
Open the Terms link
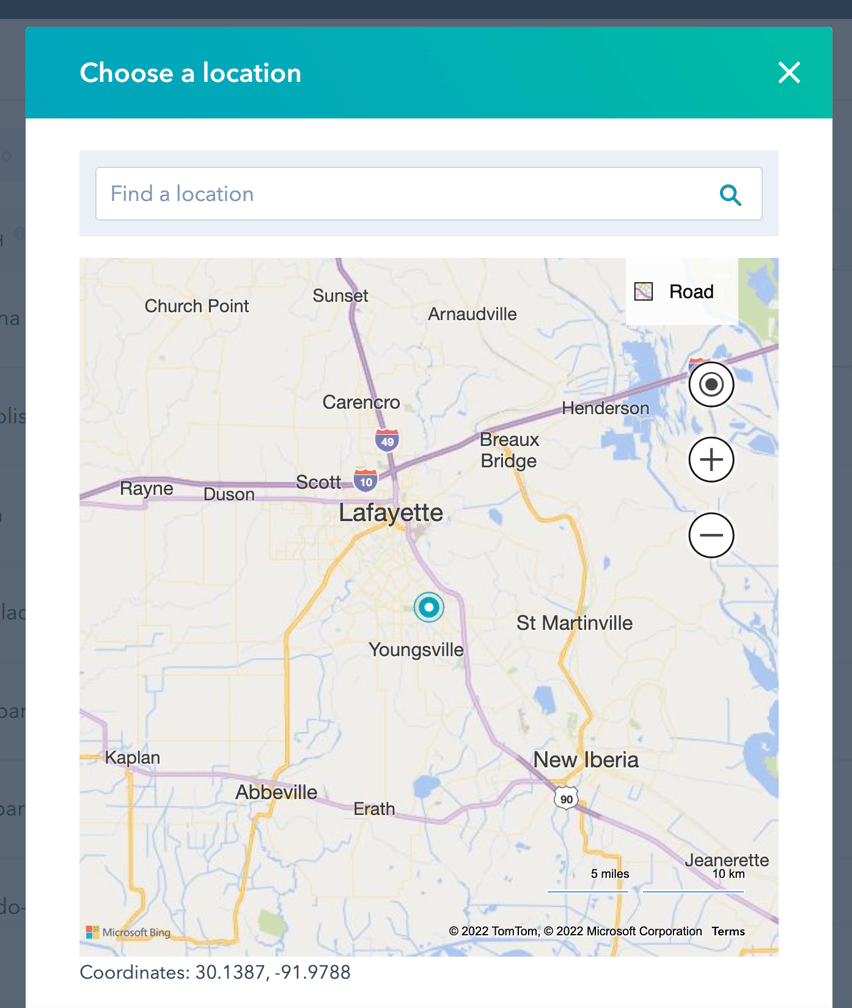point(728,931)
